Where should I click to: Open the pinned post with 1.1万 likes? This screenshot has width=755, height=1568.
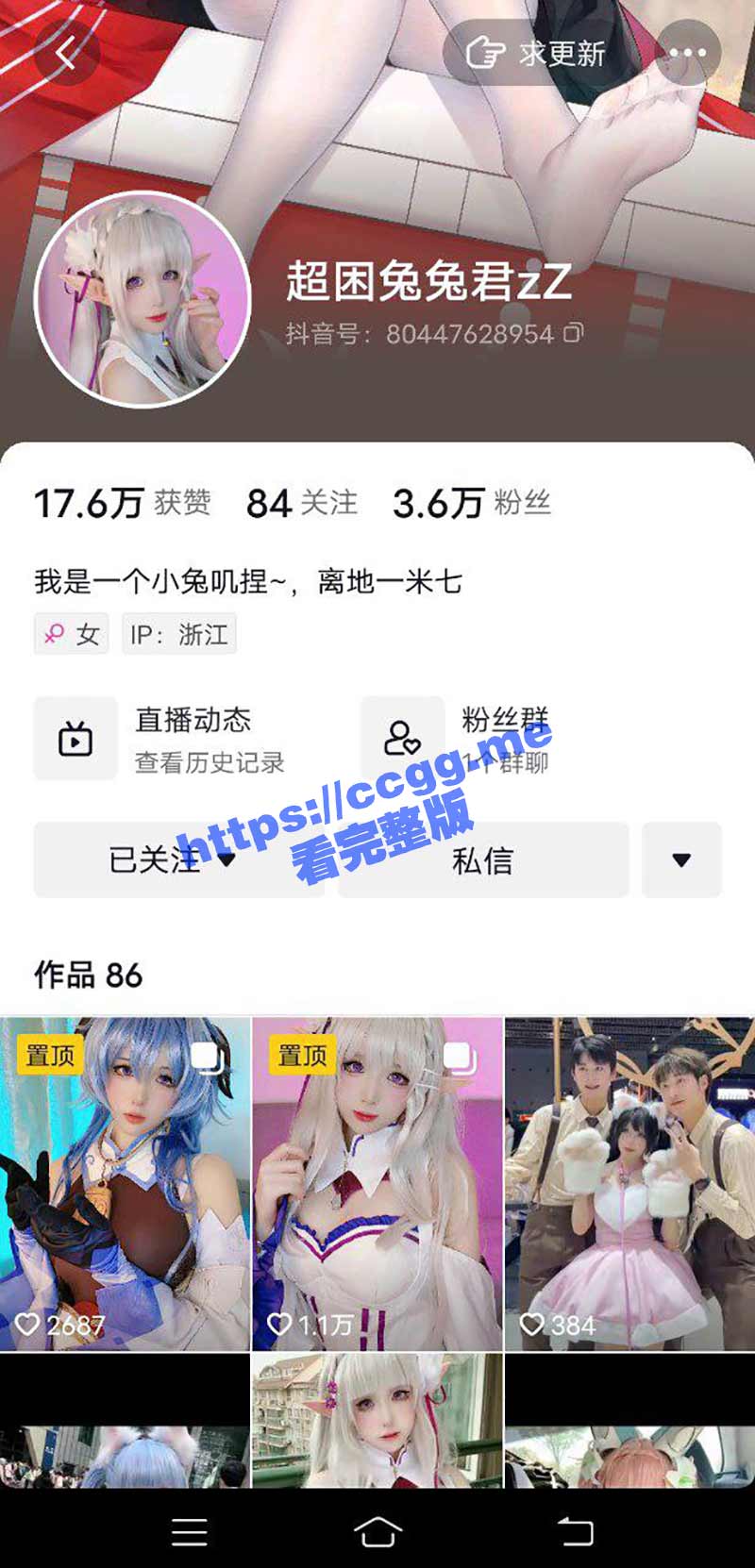[x=377, y=1184]
